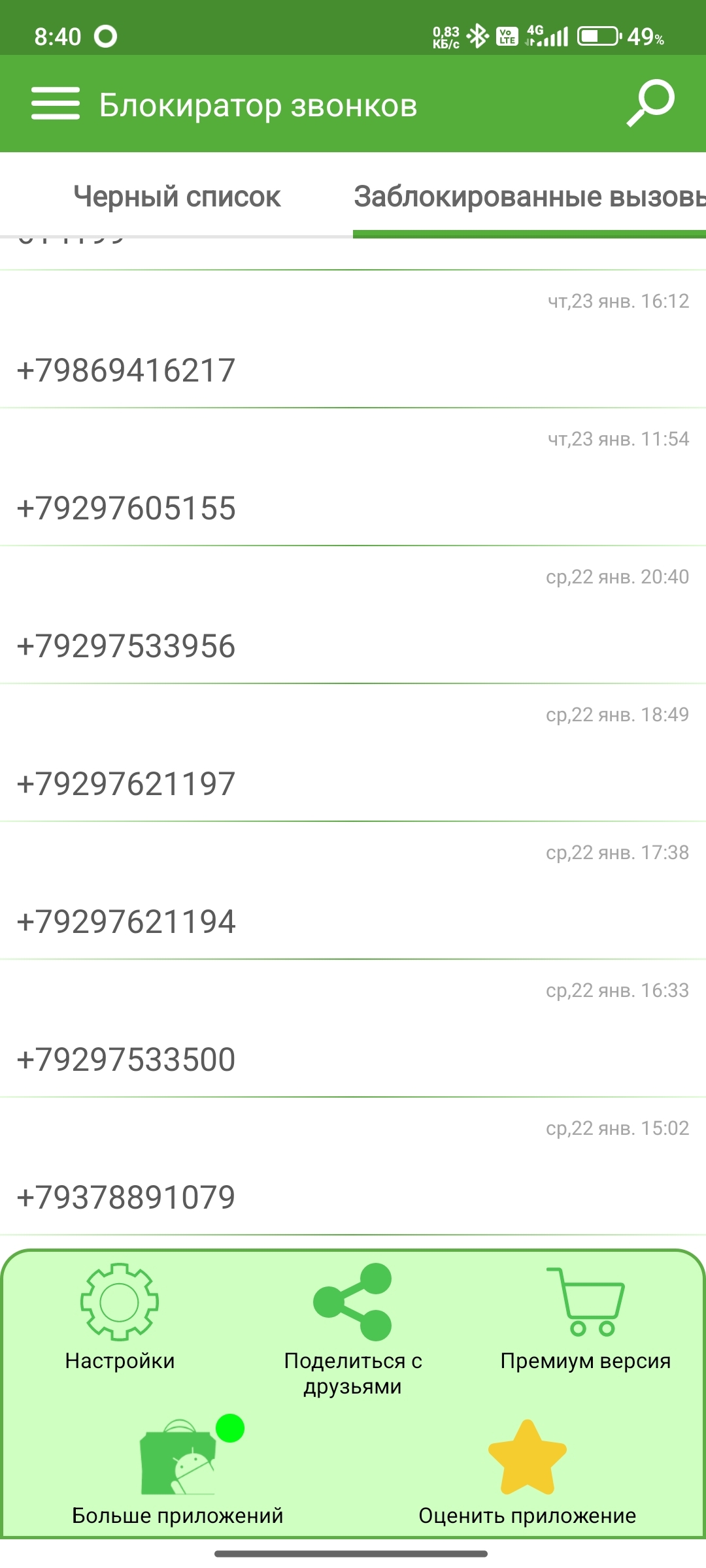Open blocked call from +79869416217
706x1568 pixels.
[x=353, y=340]
